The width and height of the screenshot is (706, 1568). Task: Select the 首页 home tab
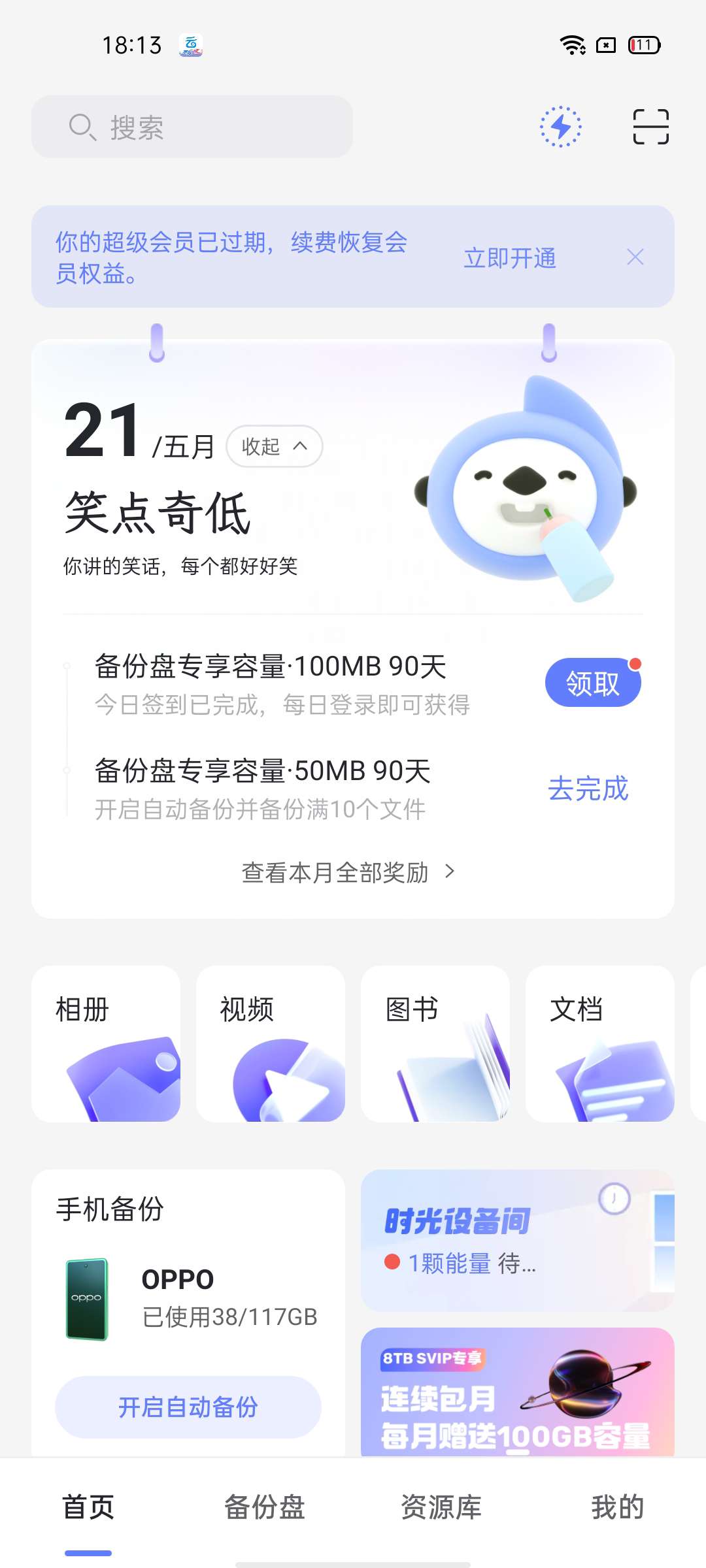coord(88,1507)
